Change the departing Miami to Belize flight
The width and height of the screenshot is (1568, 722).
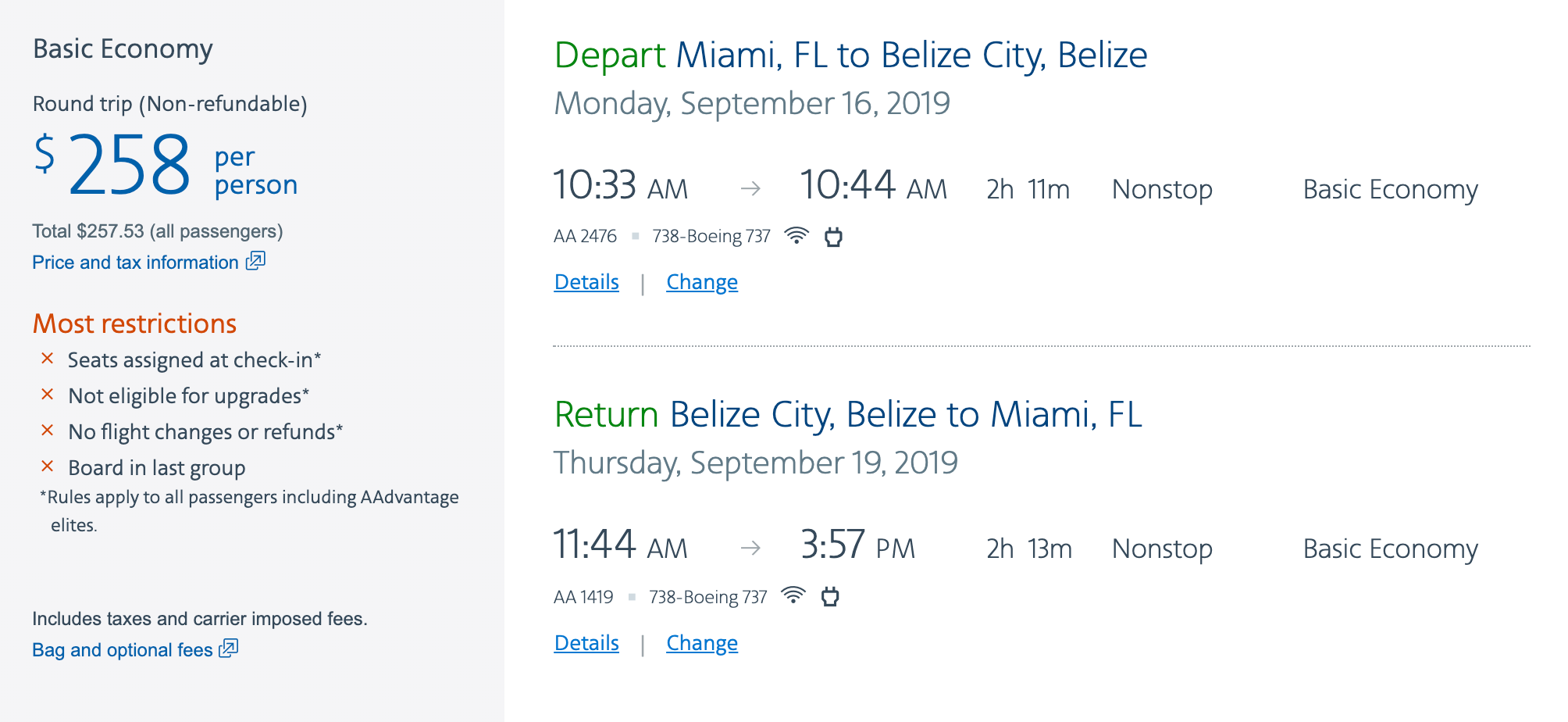point(701,282)
